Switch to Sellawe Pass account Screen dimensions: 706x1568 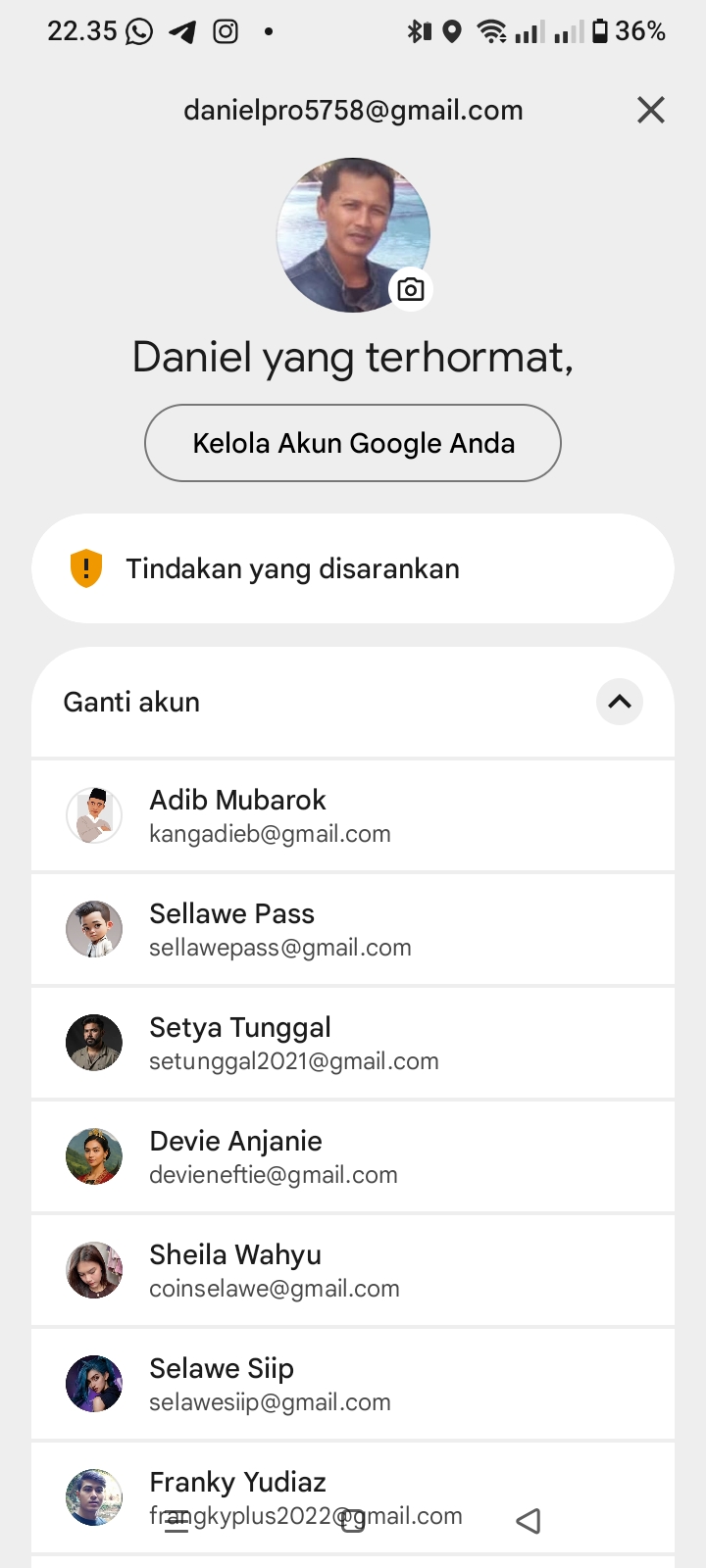point(353,929)
